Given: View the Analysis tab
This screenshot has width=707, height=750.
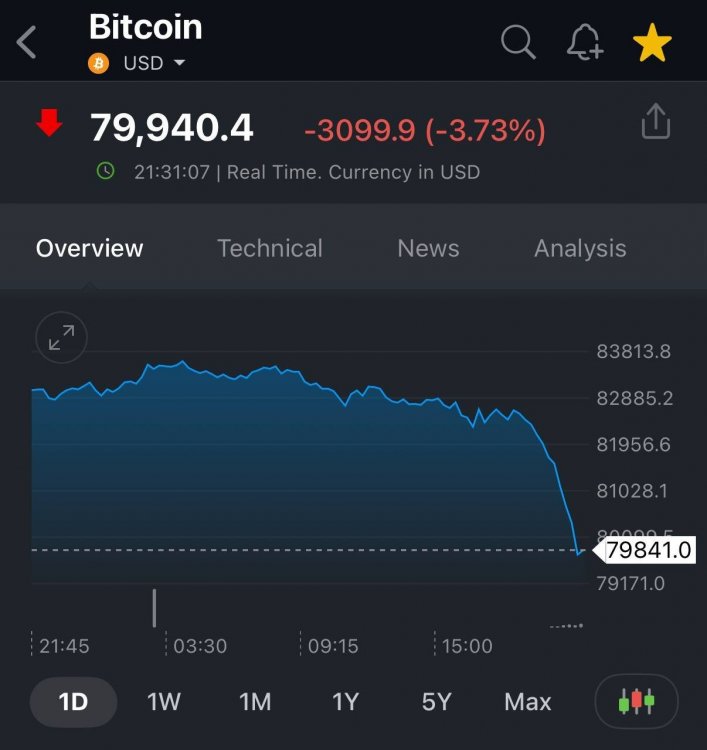Looking at the screenshot, I should [580, 248].
